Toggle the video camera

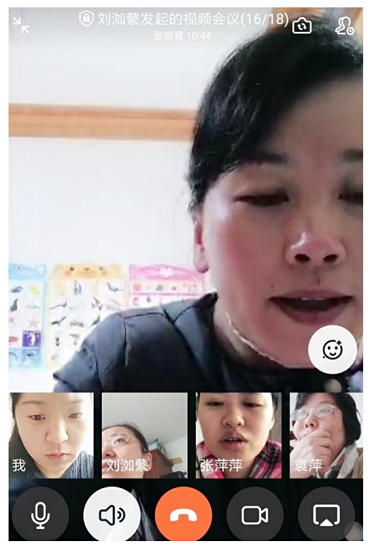[x=255, y=515]
